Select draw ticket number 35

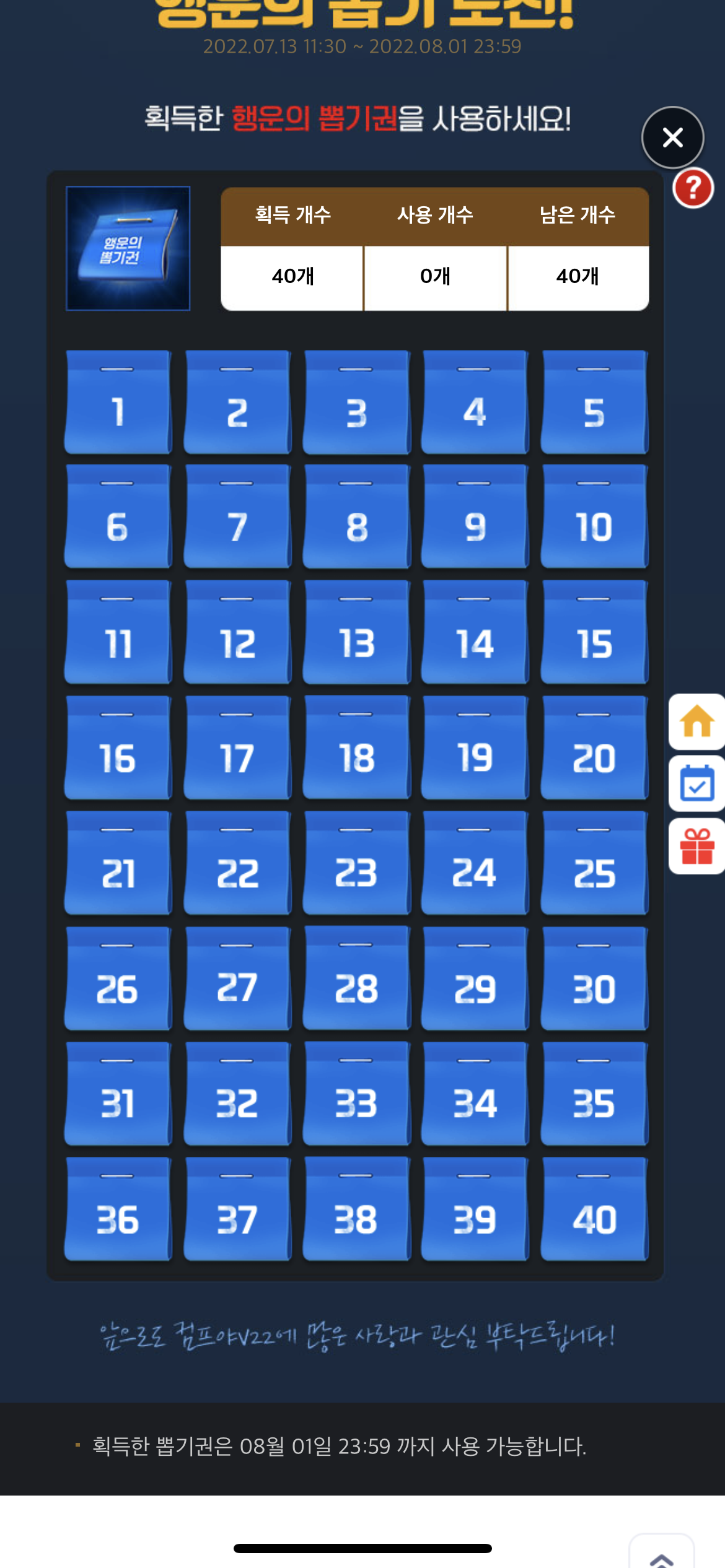[x=594, y=1094]
